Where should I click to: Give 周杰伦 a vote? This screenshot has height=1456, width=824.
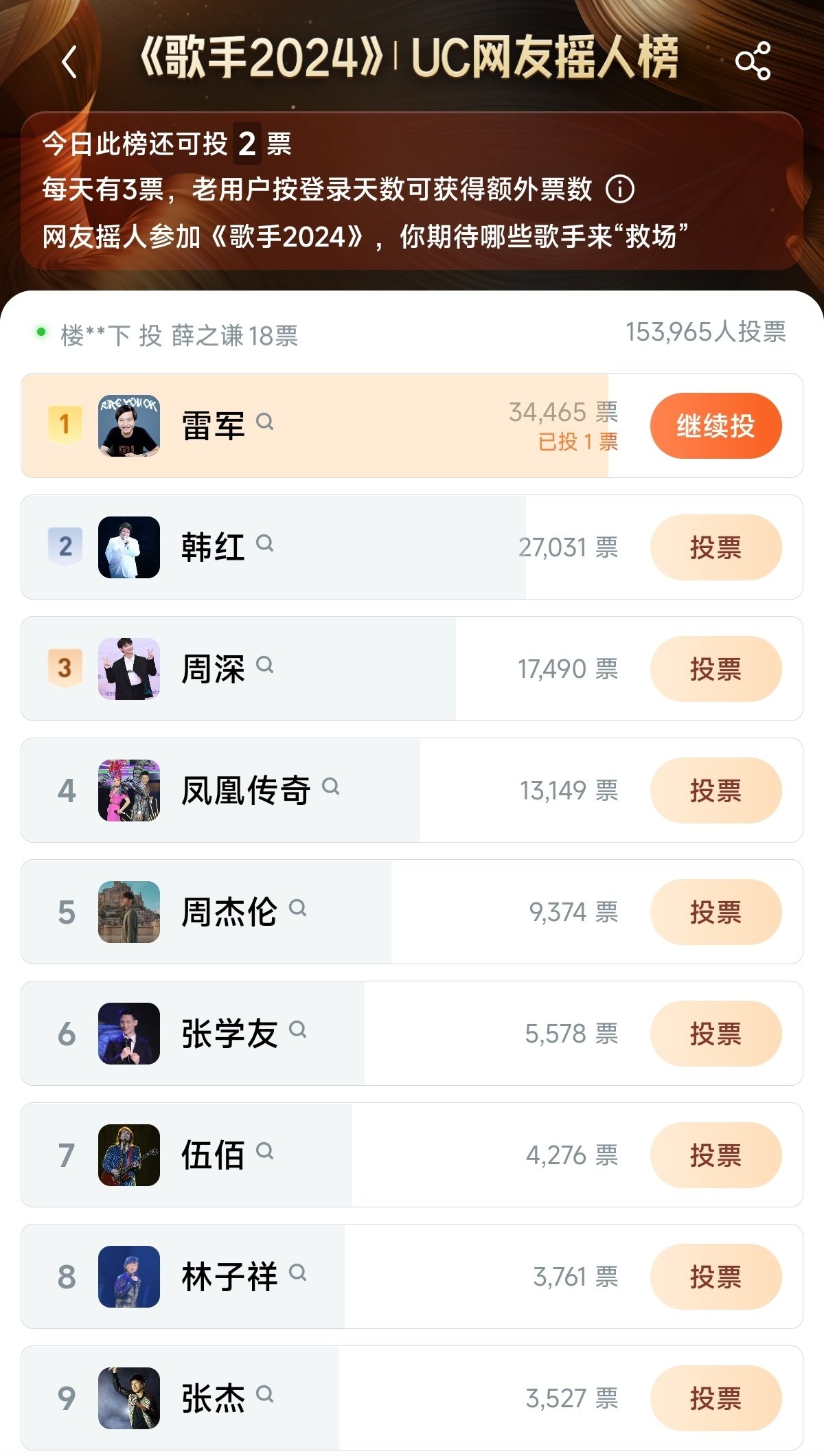pyautogui.click(x=716, y=912)
